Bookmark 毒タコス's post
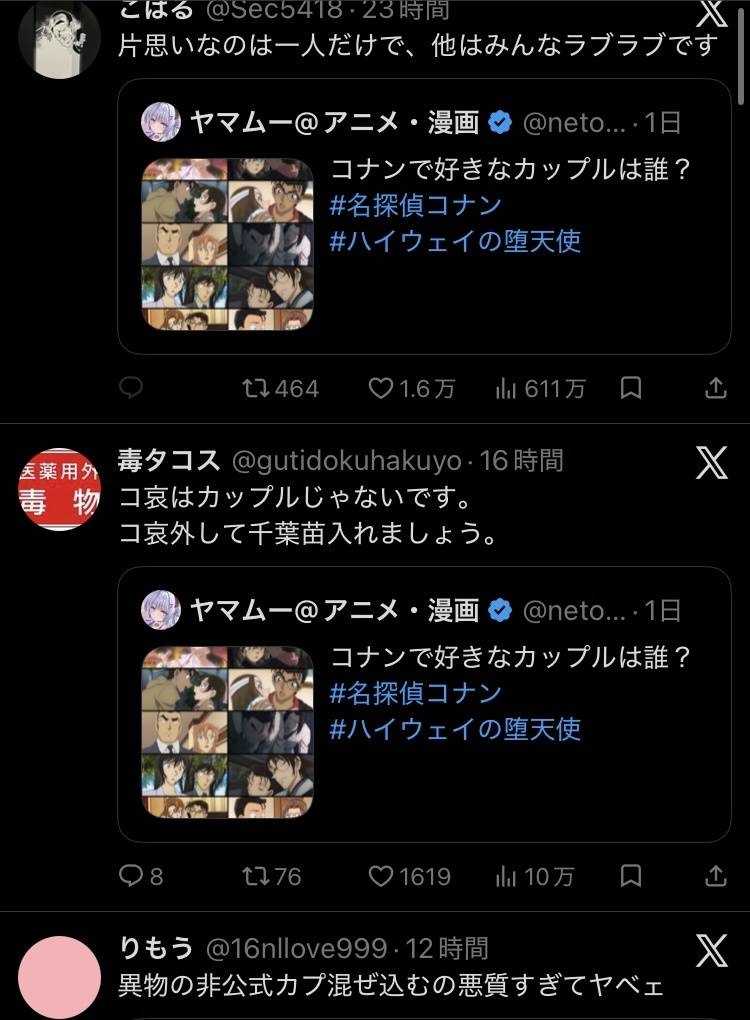 click(x=631, y=876)
